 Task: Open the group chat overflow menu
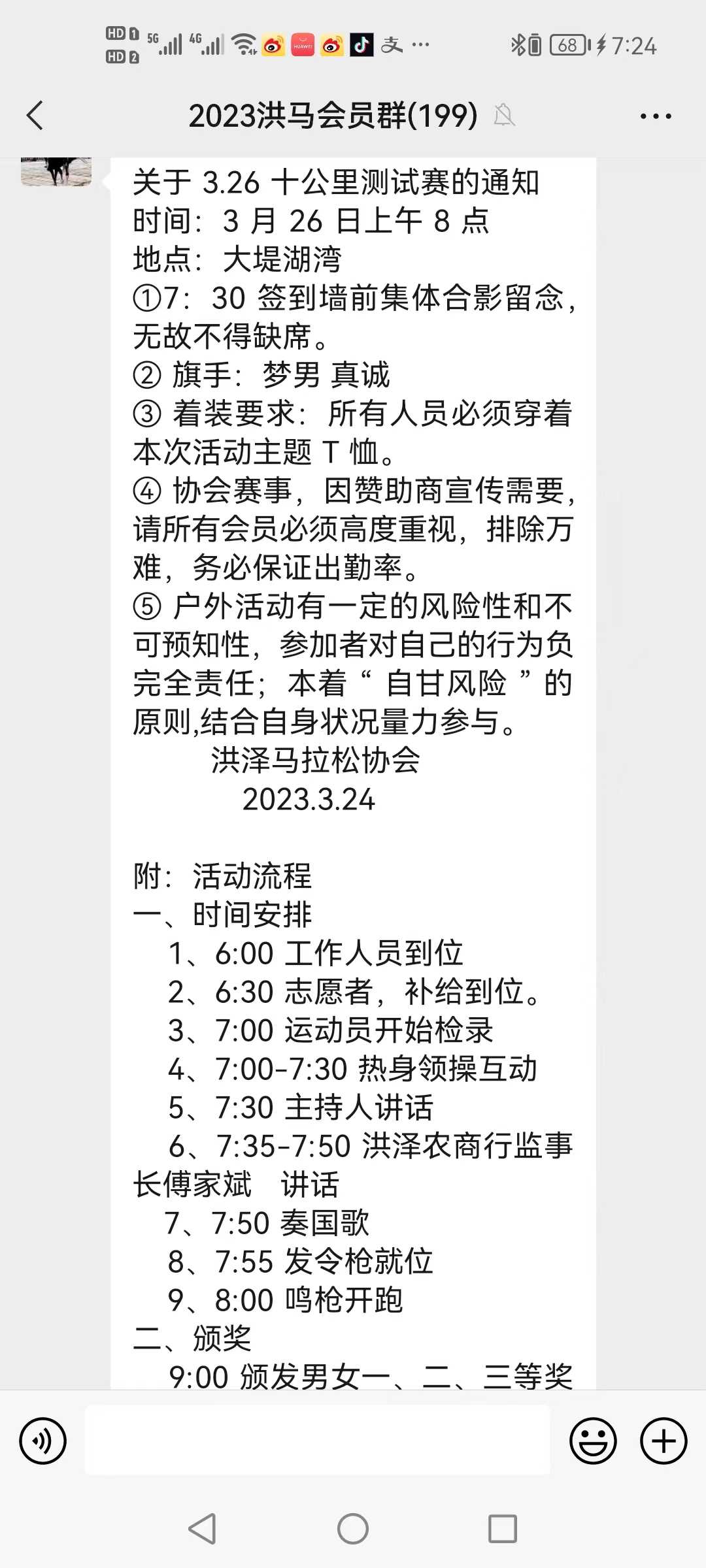pyautogui.click(x=656, y=116)
